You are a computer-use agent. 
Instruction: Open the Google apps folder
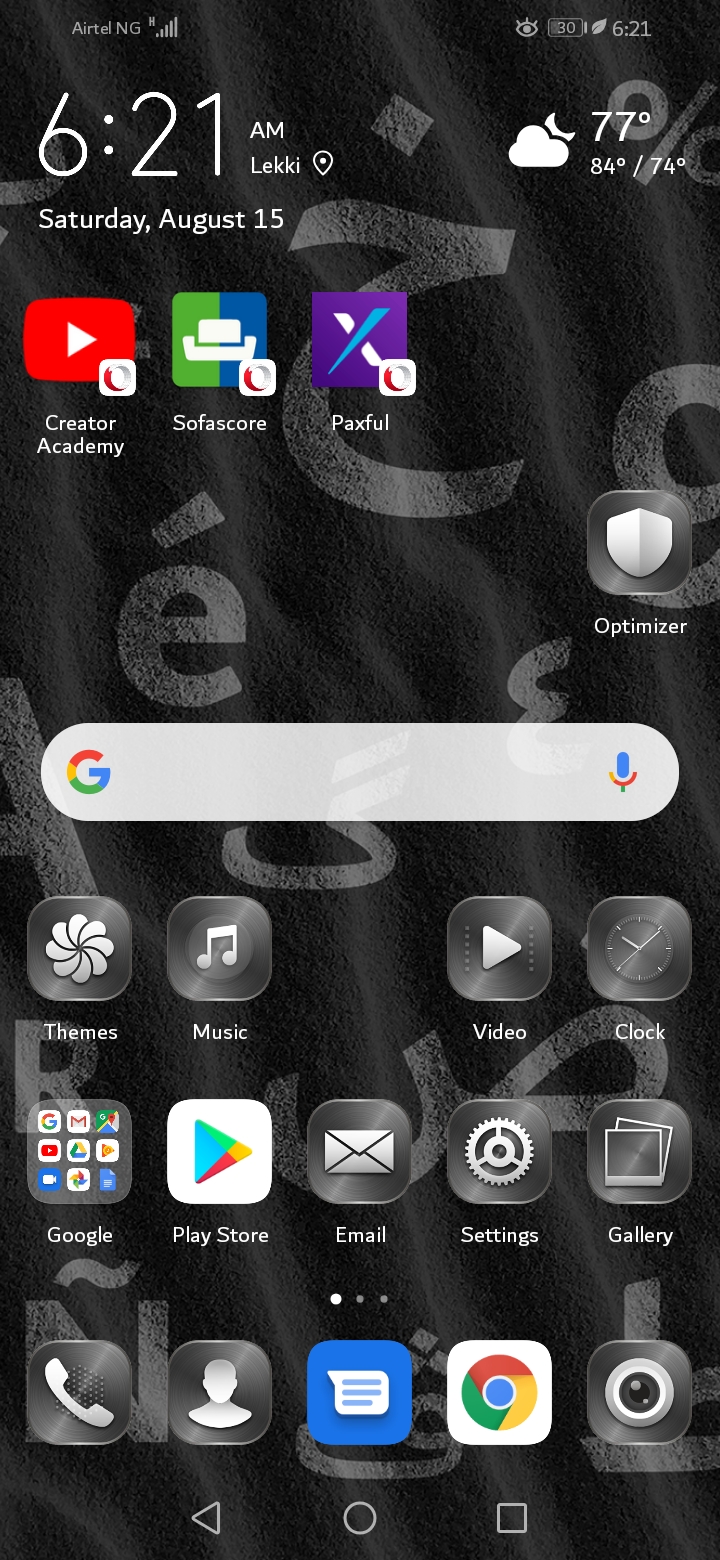[80, 1150]
